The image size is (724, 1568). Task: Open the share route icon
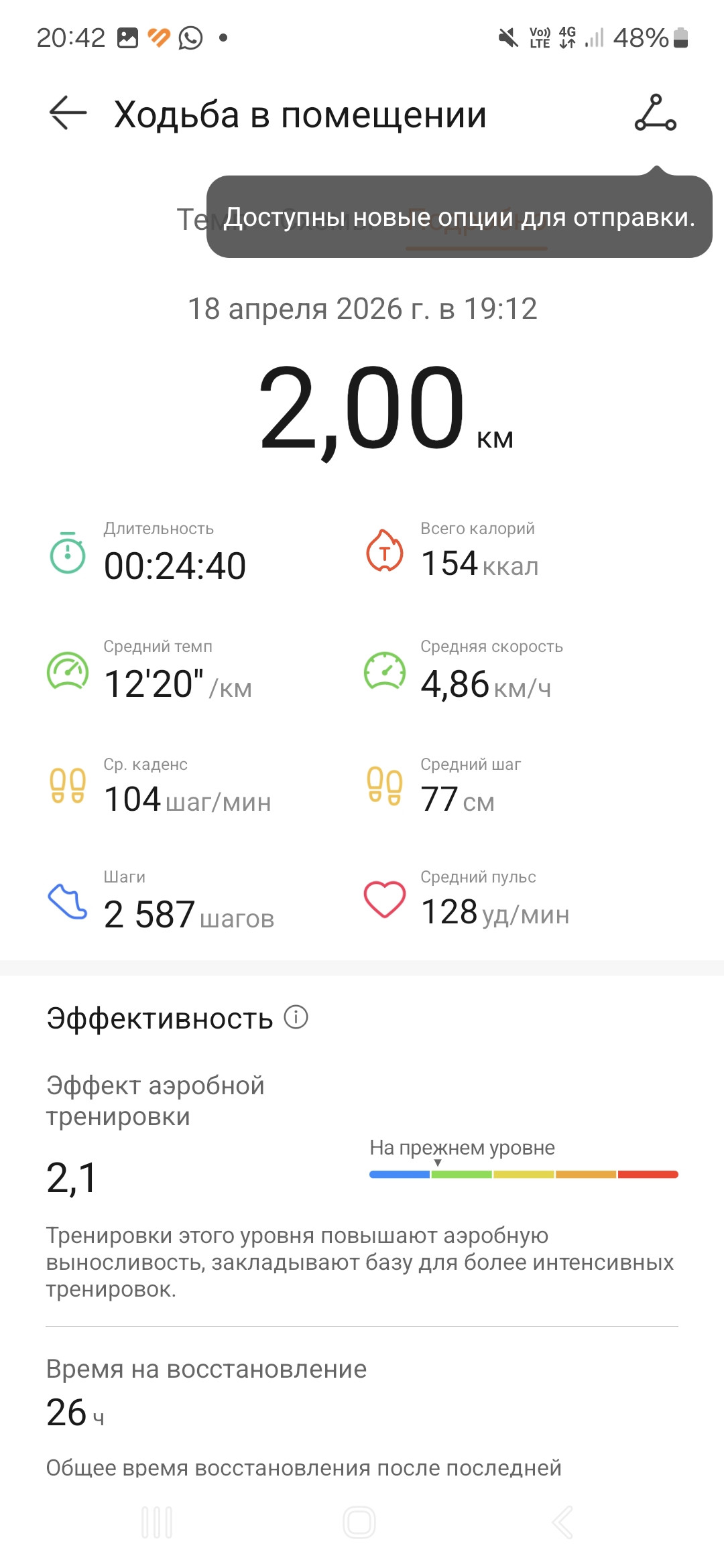[x=656, y=113]
